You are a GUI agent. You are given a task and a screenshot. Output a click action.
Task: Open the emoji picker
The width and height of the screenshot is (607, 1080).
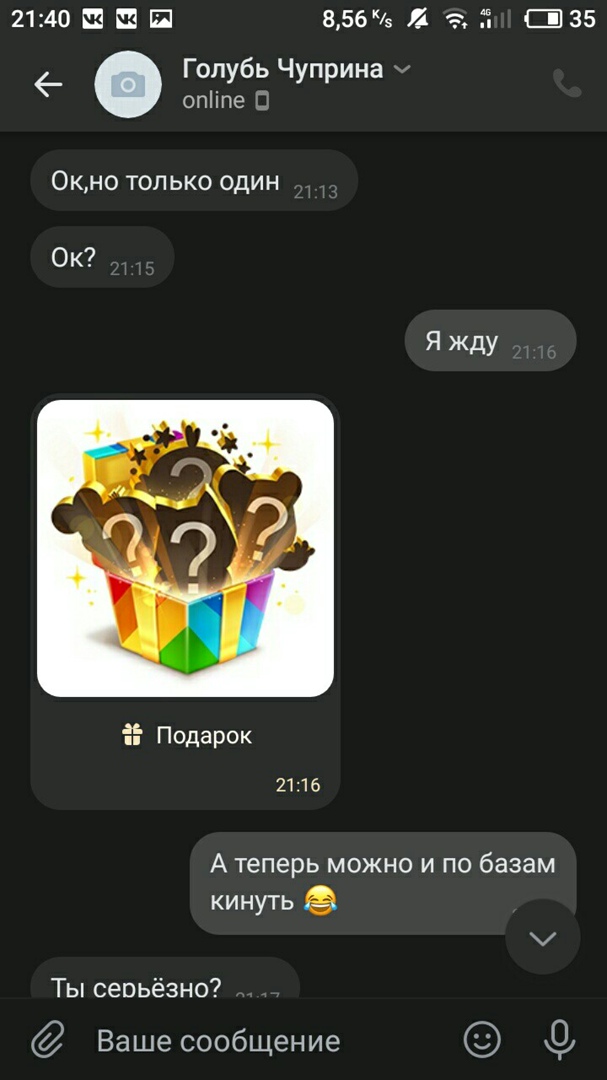click(482, 1040)
